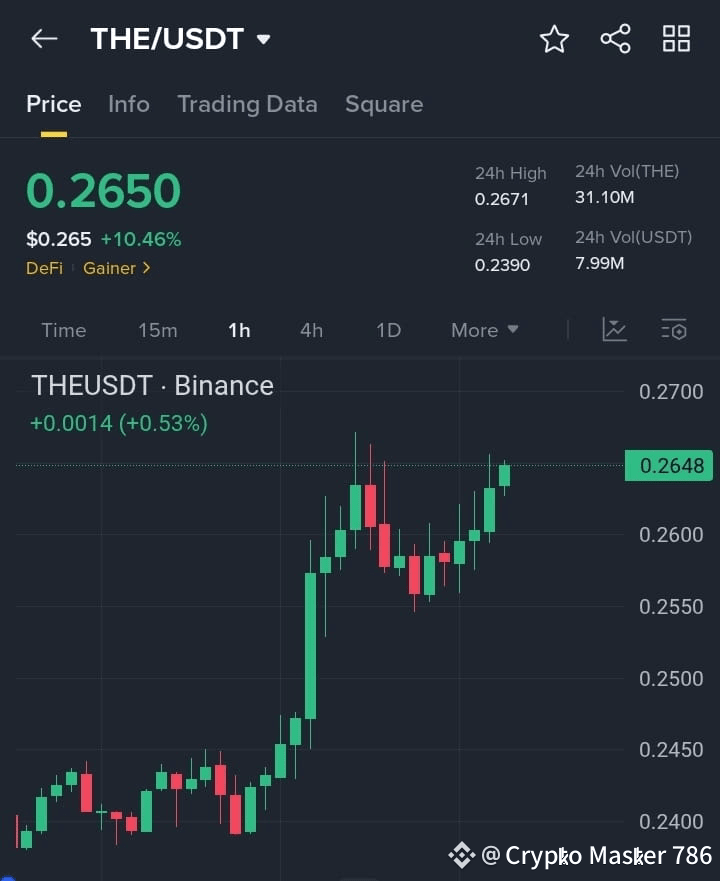Open the THE/USDT pair selector dropdown
Viewport: 720px width, 881px height.
click(181, 39)
